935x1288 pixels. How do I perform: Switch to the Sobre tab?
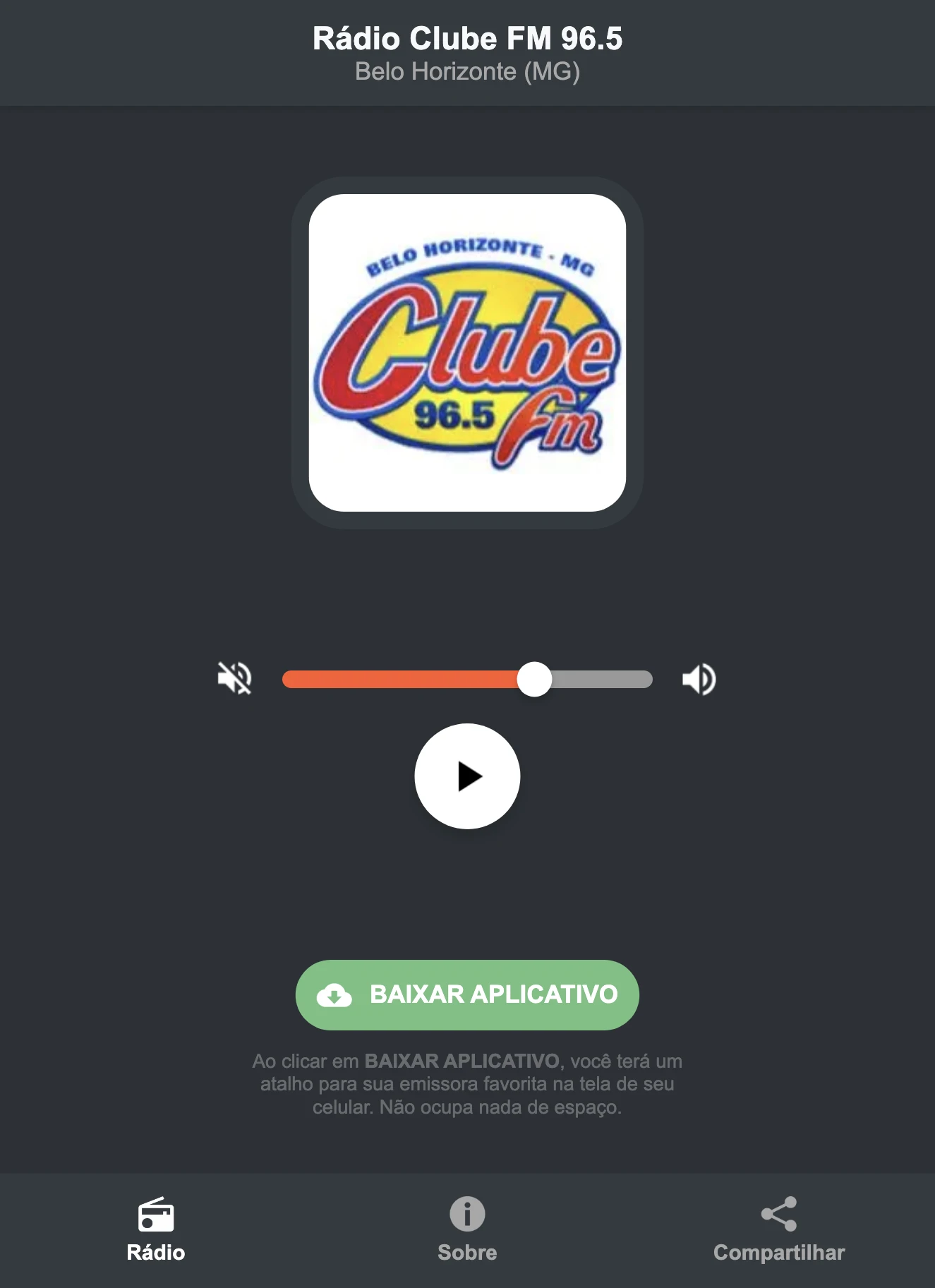[x=467, y=1228]
